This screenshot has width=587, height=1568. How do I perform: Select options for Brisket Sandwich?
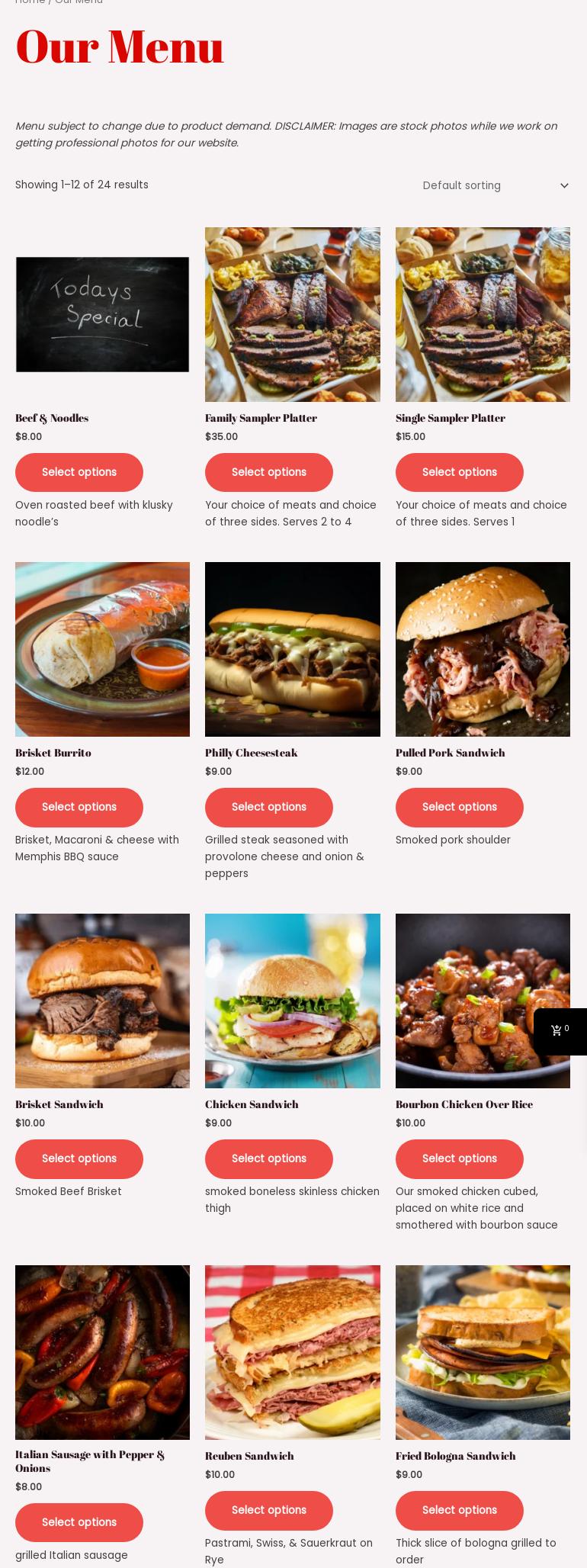(x=79, y=1159)
